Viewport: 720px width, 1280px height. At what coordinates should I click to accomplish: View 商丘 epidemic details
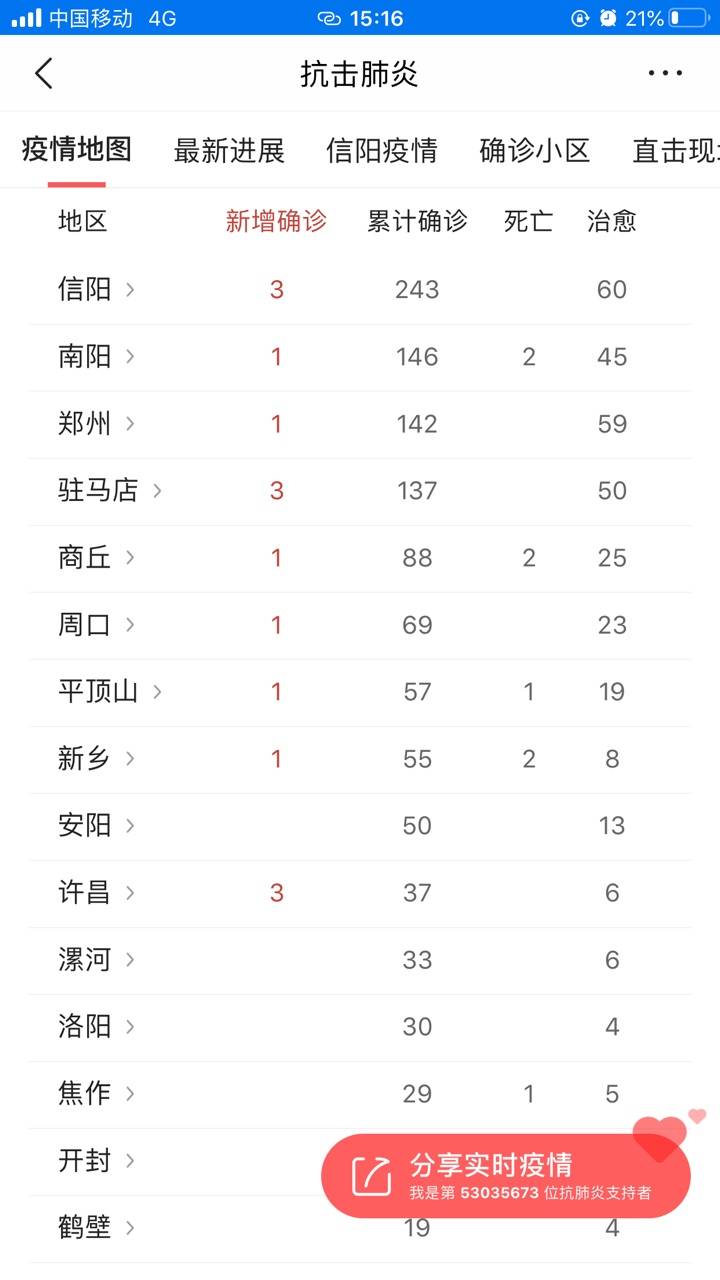pos(360,558)
